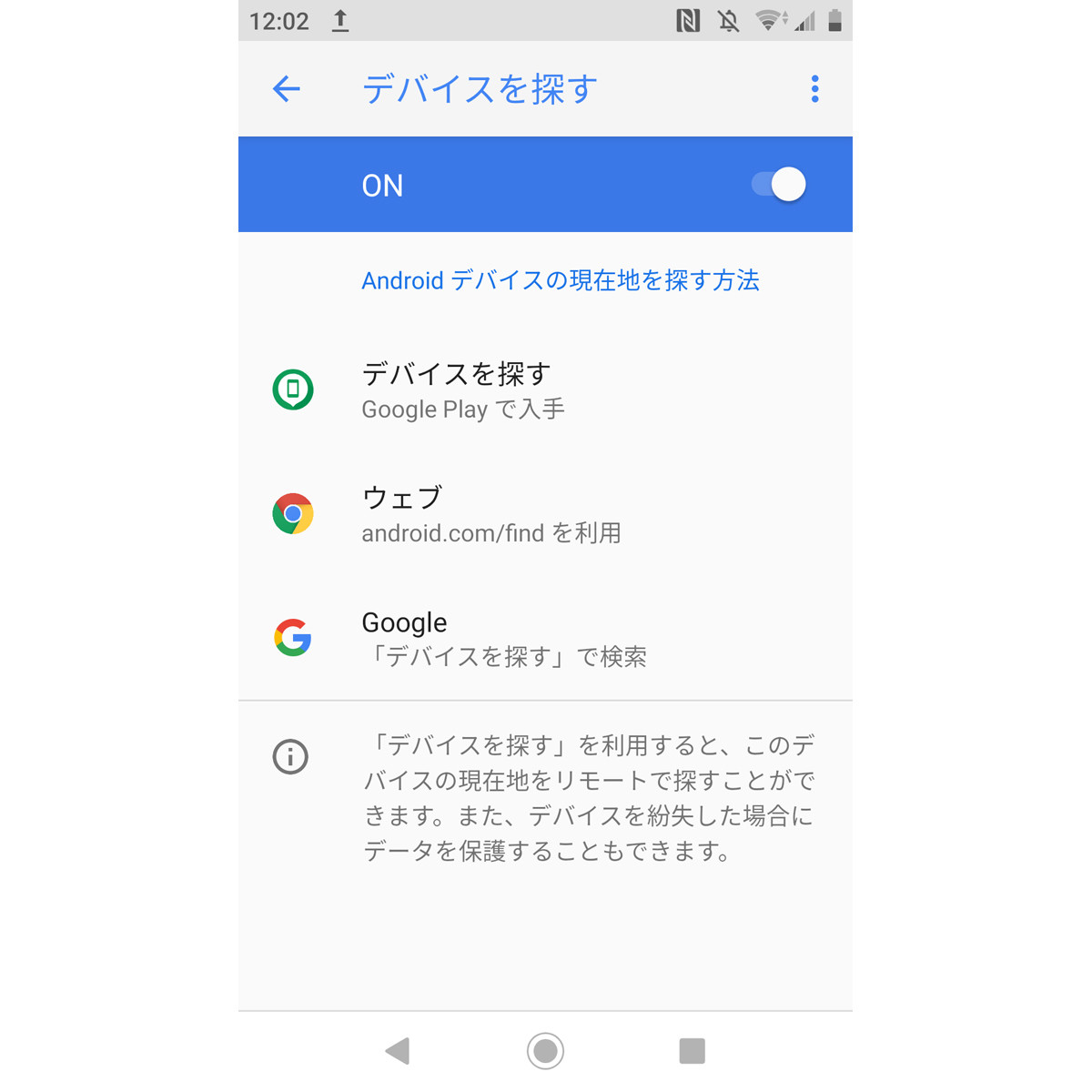The image size is (1092, 1092).
Task: Open the three-dot overflow menu
Action: click(814, 89)
